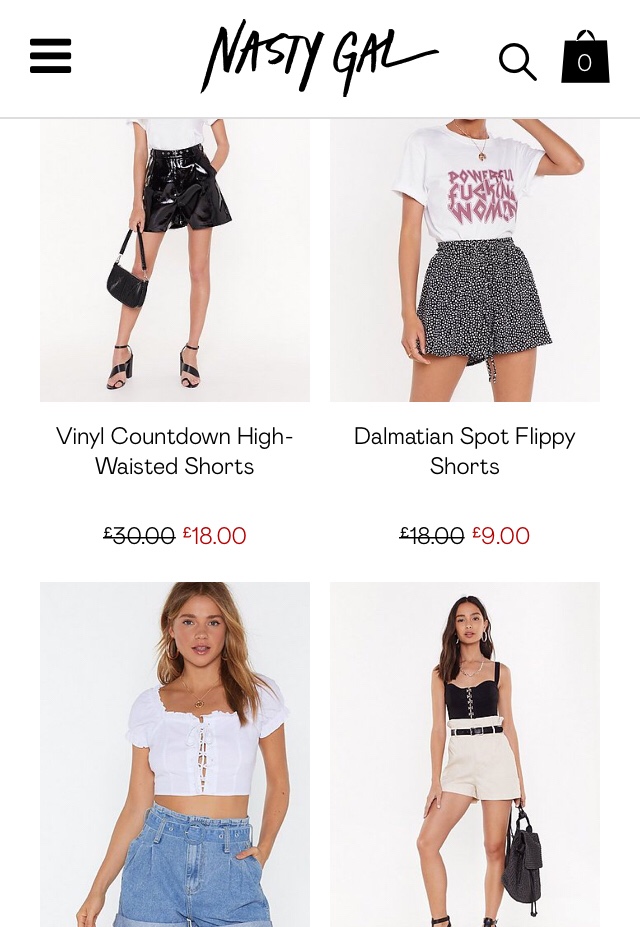Open the denim shorts with white crop top product
640x927 pixels.
point(175,754)
